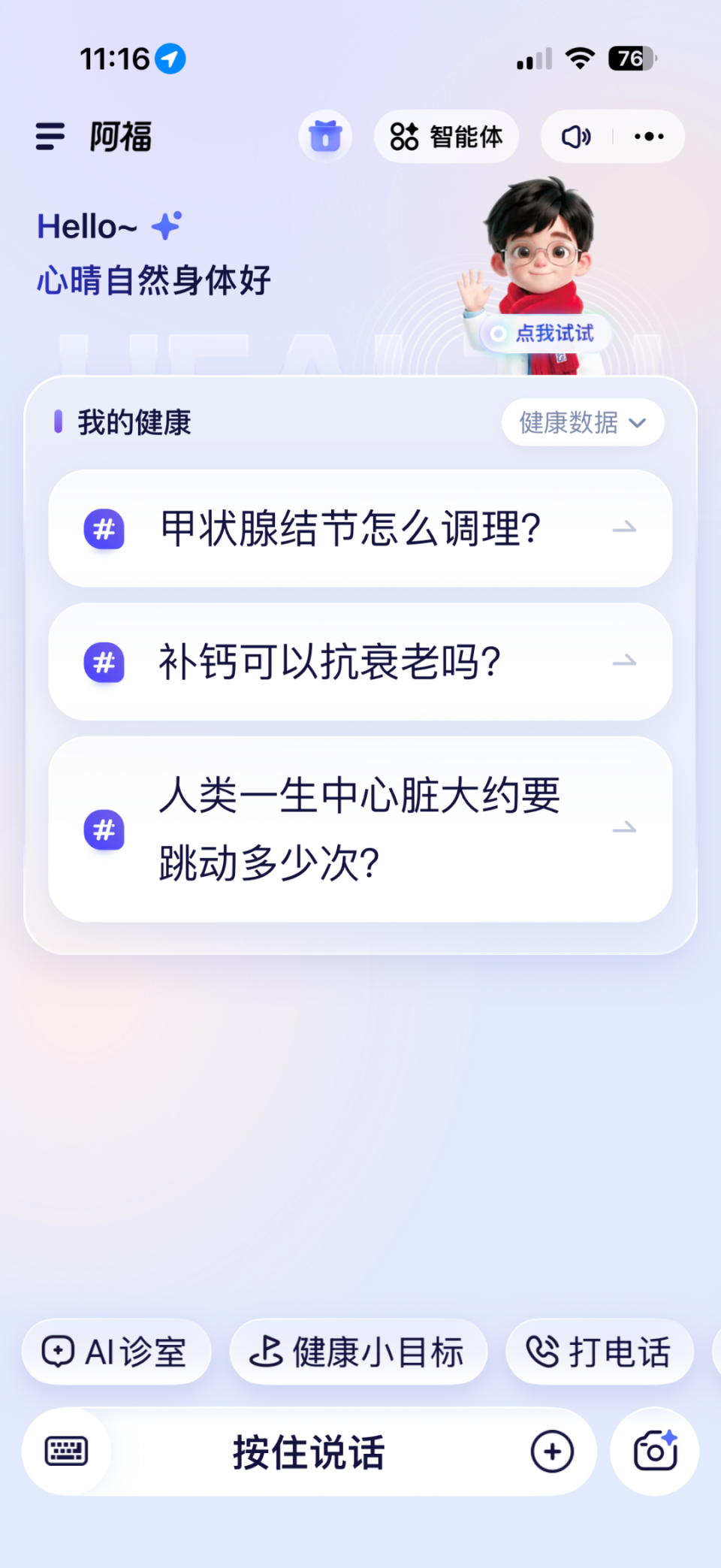Open question about heart beats in a lifetime

(x=360, y=829)
